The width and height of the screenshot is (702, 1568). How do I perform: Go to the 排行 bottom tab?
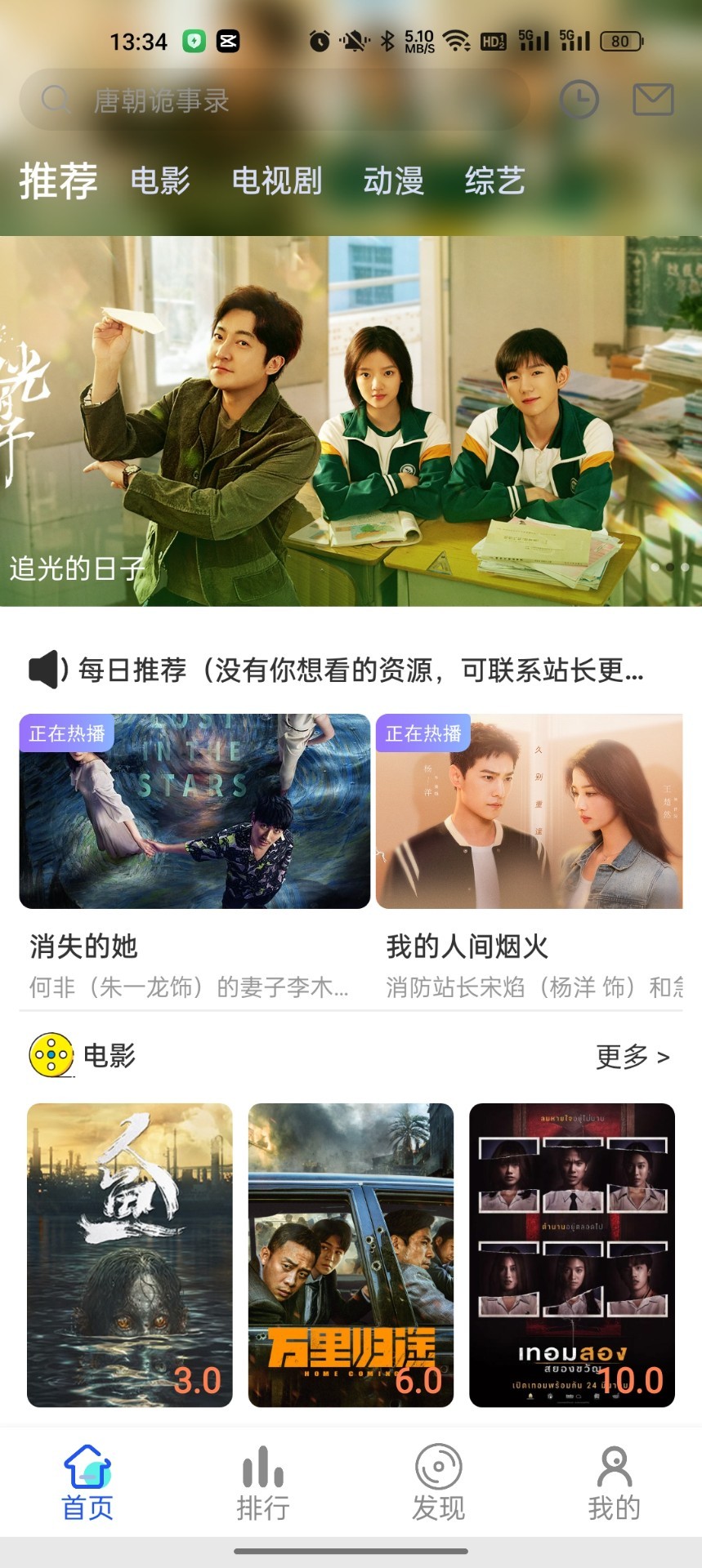click(x=263, y=1483)
